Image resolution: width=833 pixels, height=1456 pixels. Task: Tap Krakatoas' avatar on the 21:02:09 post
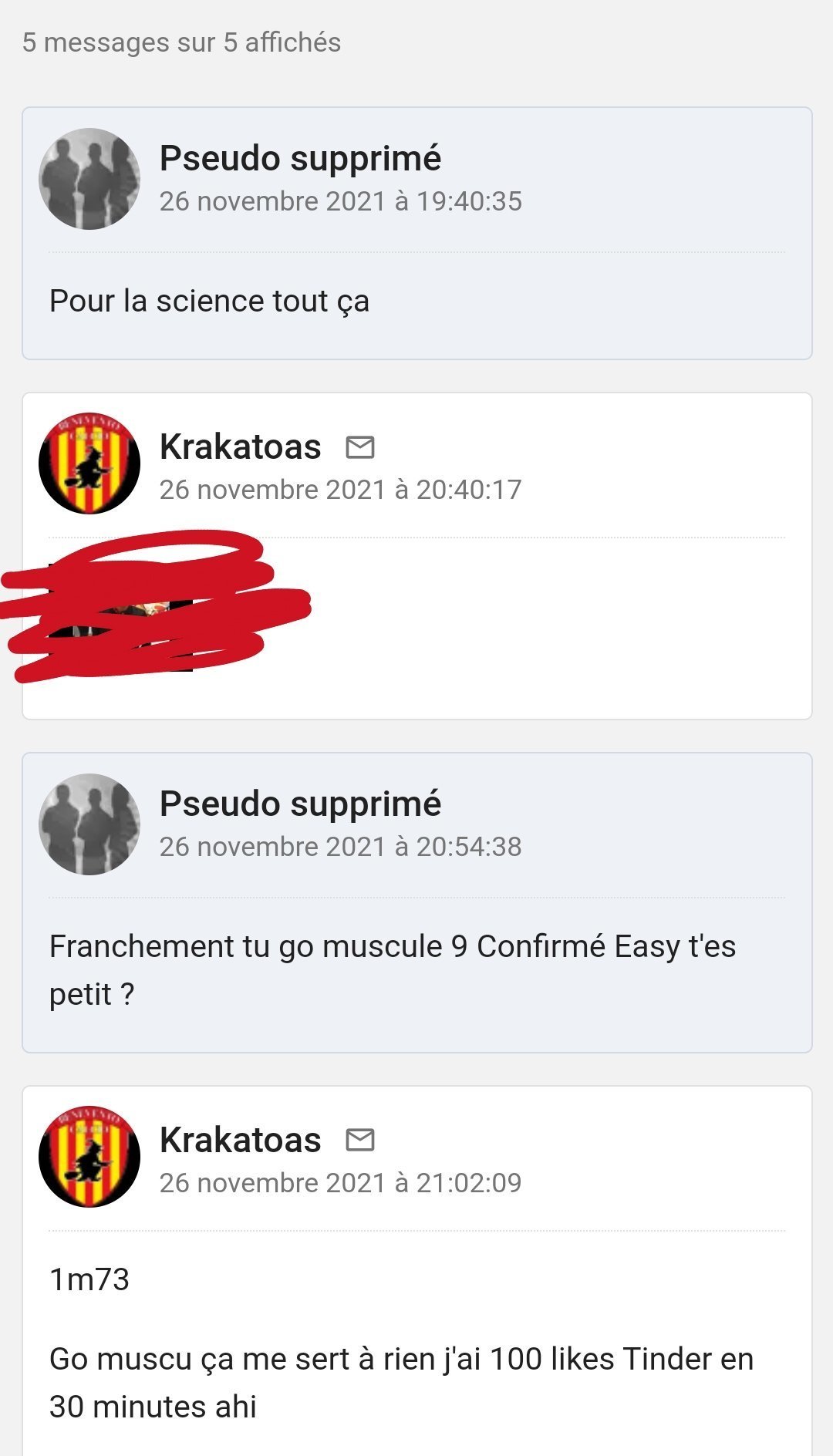89,1156
